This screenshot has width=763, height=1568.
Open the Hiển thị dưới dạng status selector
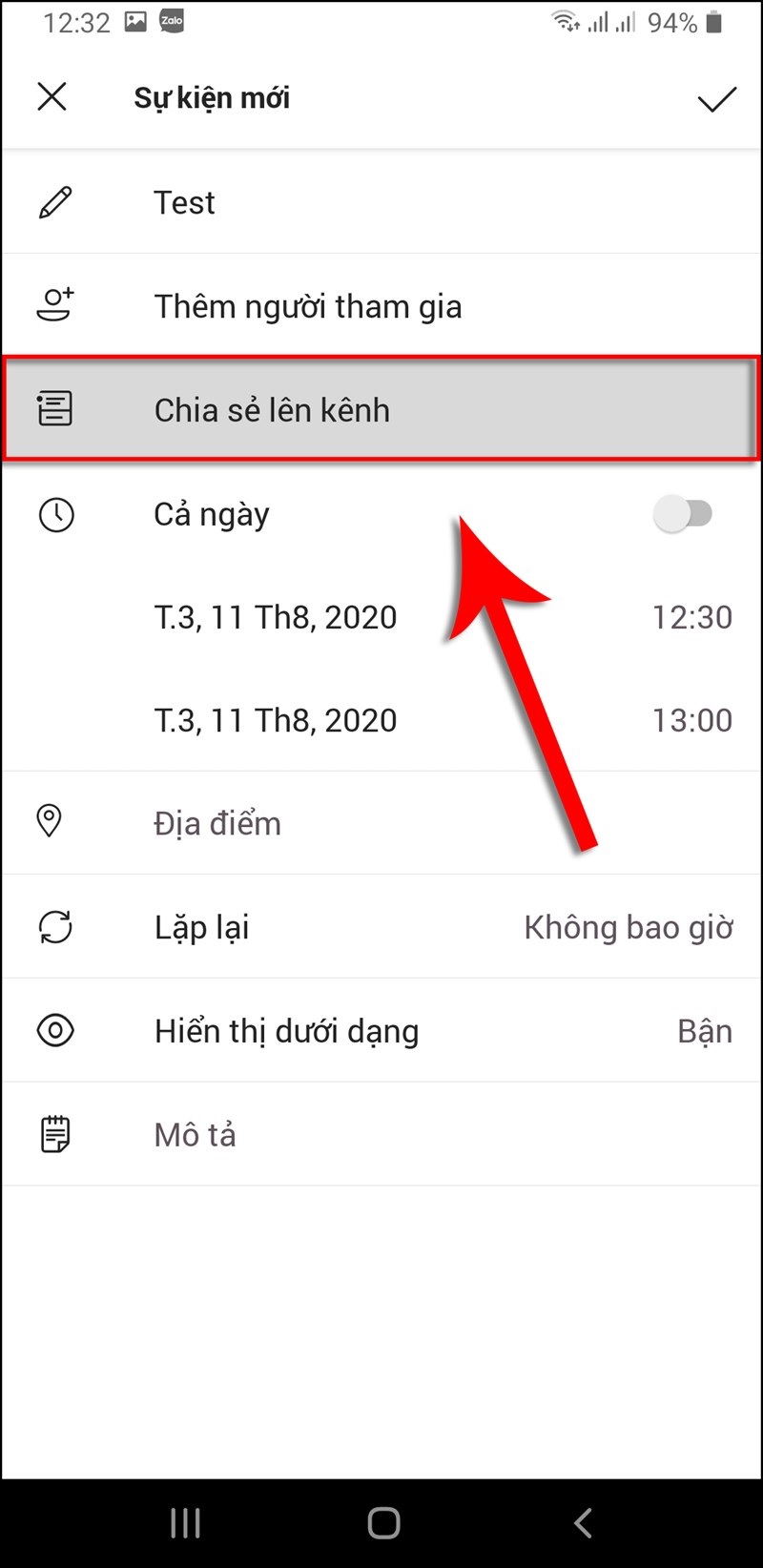(381, 1030)
